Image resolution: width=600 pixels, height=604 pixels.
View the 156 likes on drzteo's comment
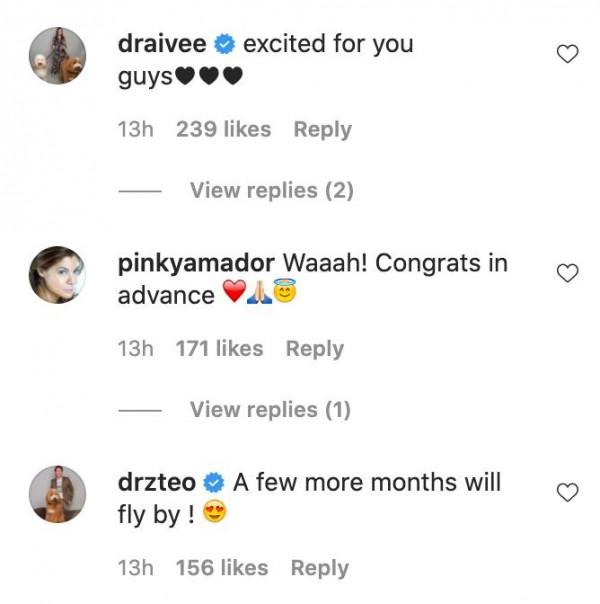(x=221, y=568)
